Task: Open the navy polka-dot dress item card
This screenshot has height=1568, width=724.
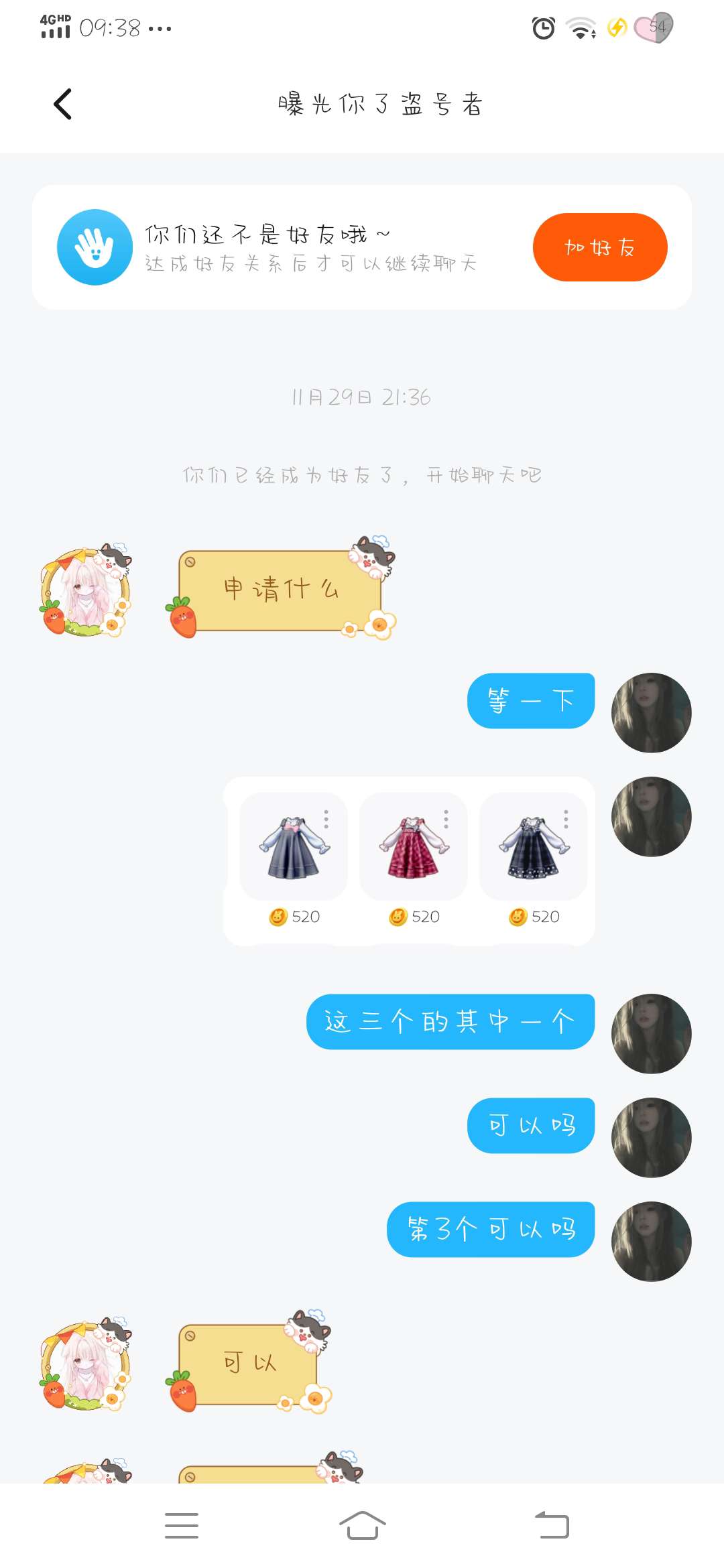Action: point(534,848)
